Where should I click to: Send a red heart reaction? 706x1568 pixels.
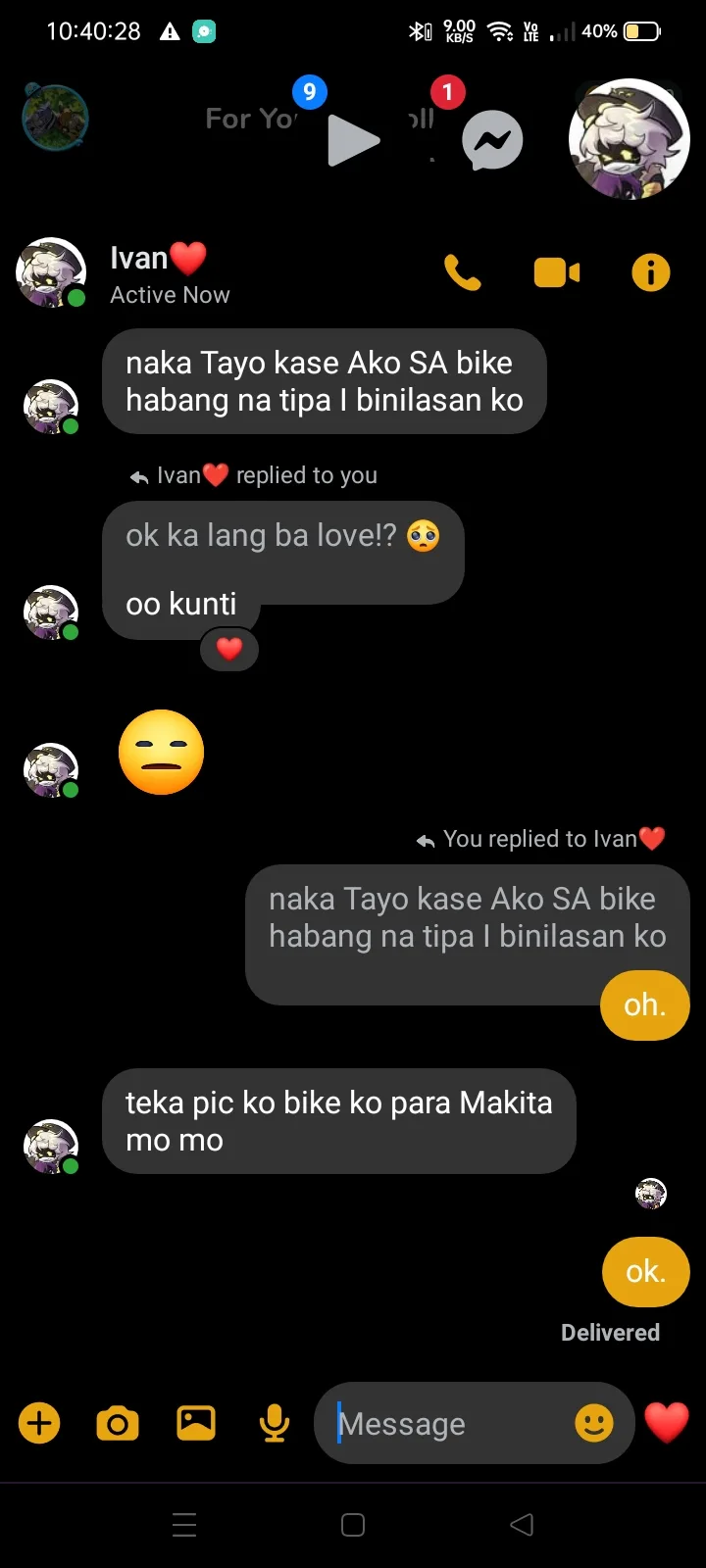(667, 1423)
